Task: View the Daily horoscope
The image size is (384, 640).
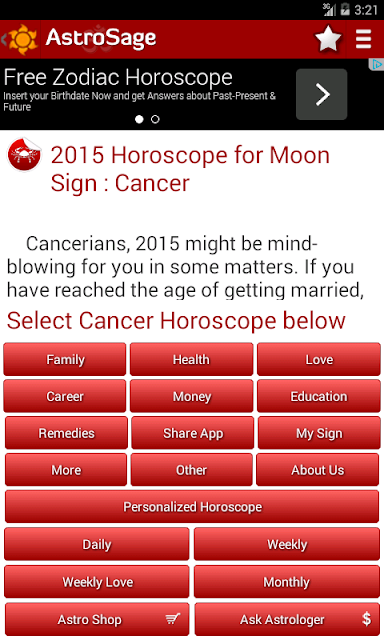Action: point(97,544)
